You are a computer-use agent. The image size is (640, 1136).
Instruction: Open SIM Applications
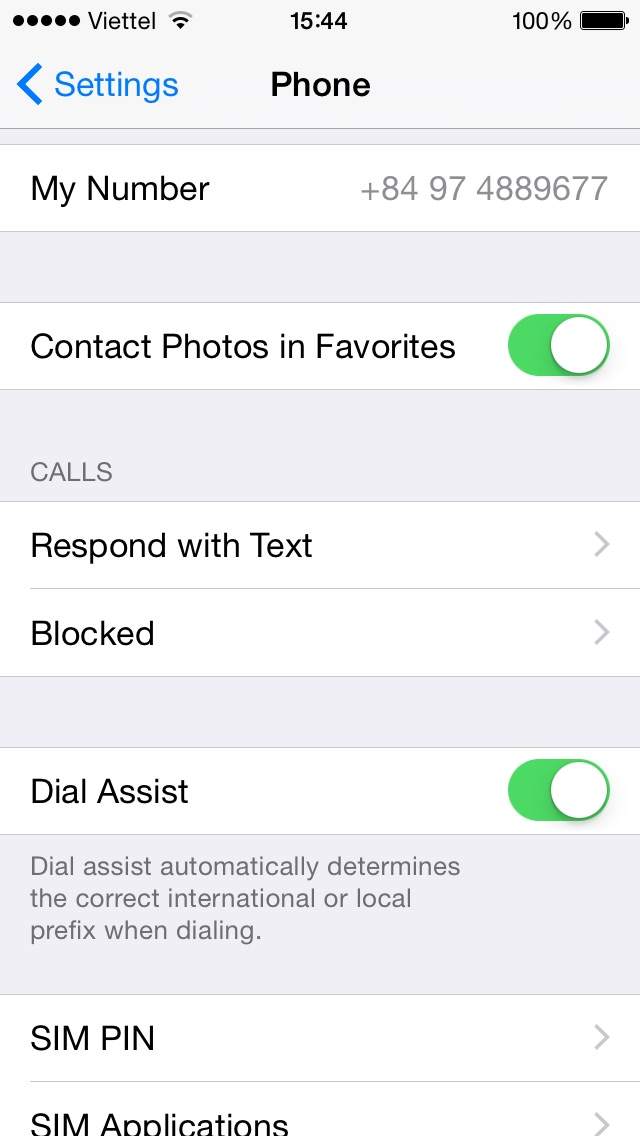click(x=320, y=1118)
